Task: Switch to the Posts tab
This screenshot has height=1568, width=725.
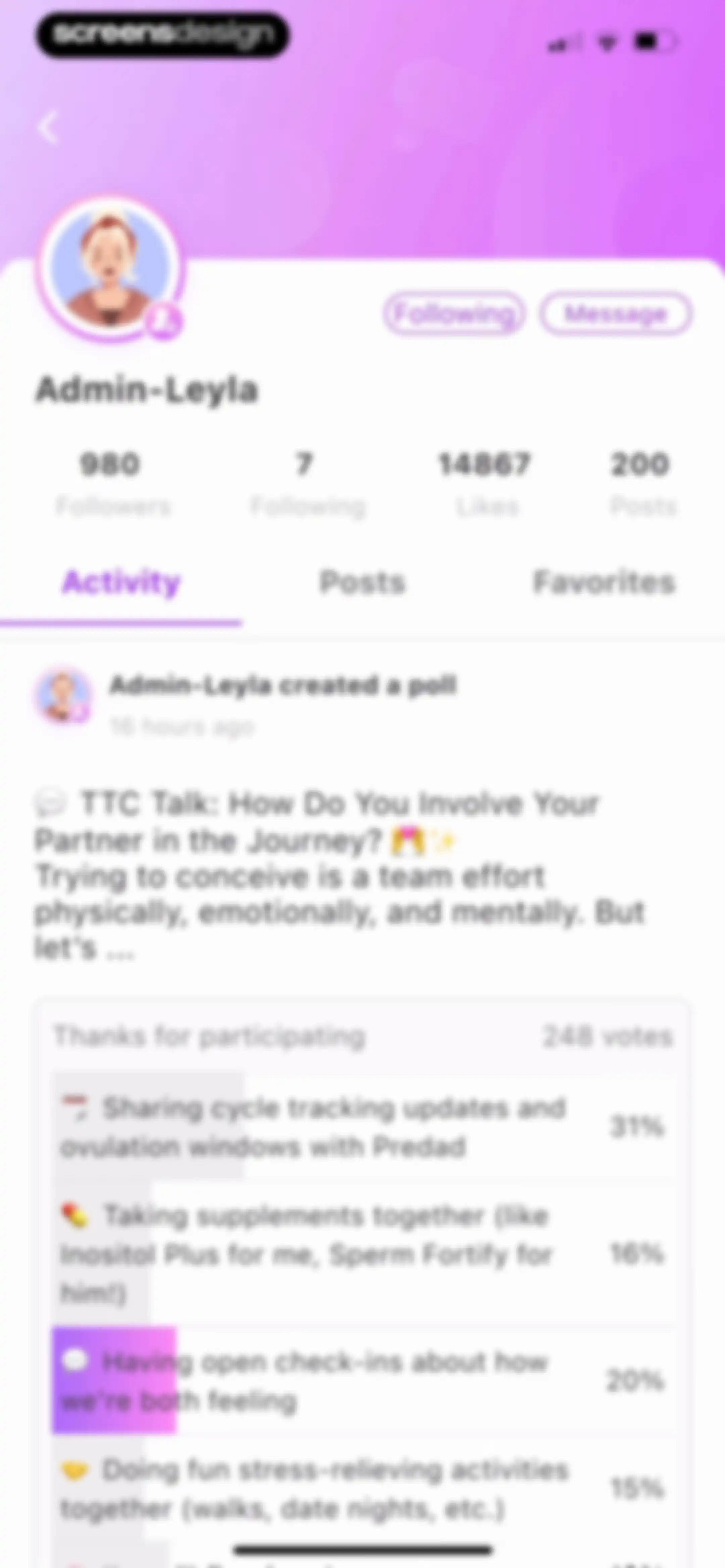Action: point(362,583)
